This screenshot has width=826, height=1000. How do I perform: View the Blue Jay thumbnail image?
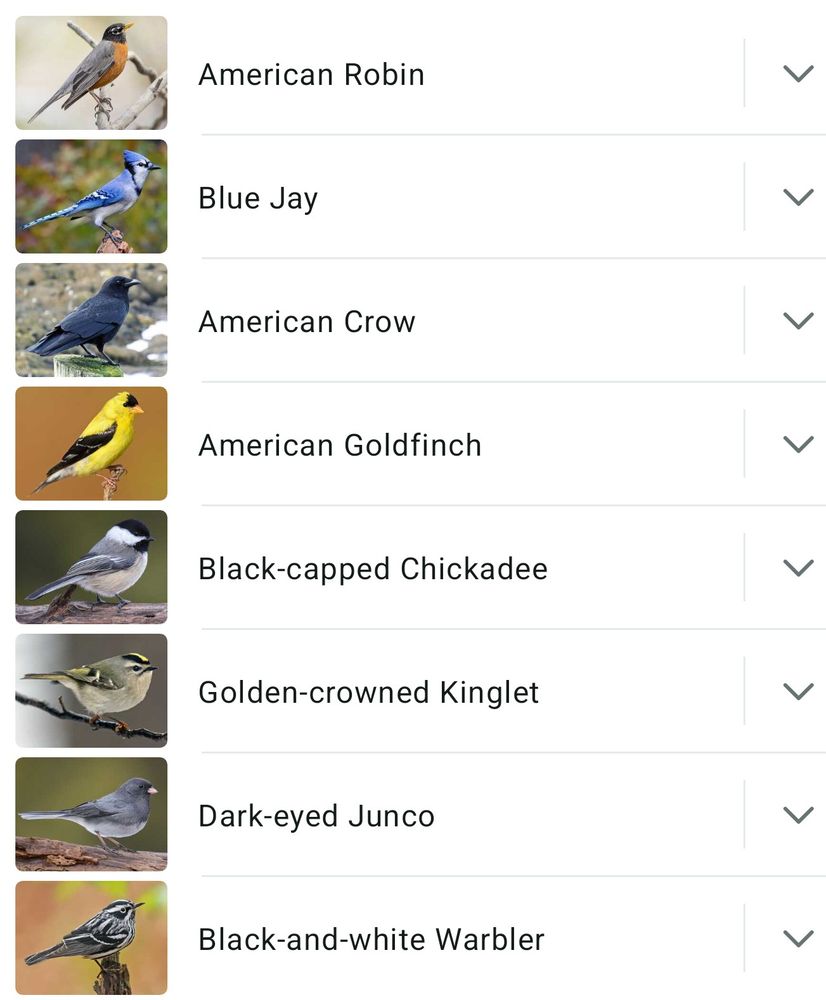[x=90, y=197]
